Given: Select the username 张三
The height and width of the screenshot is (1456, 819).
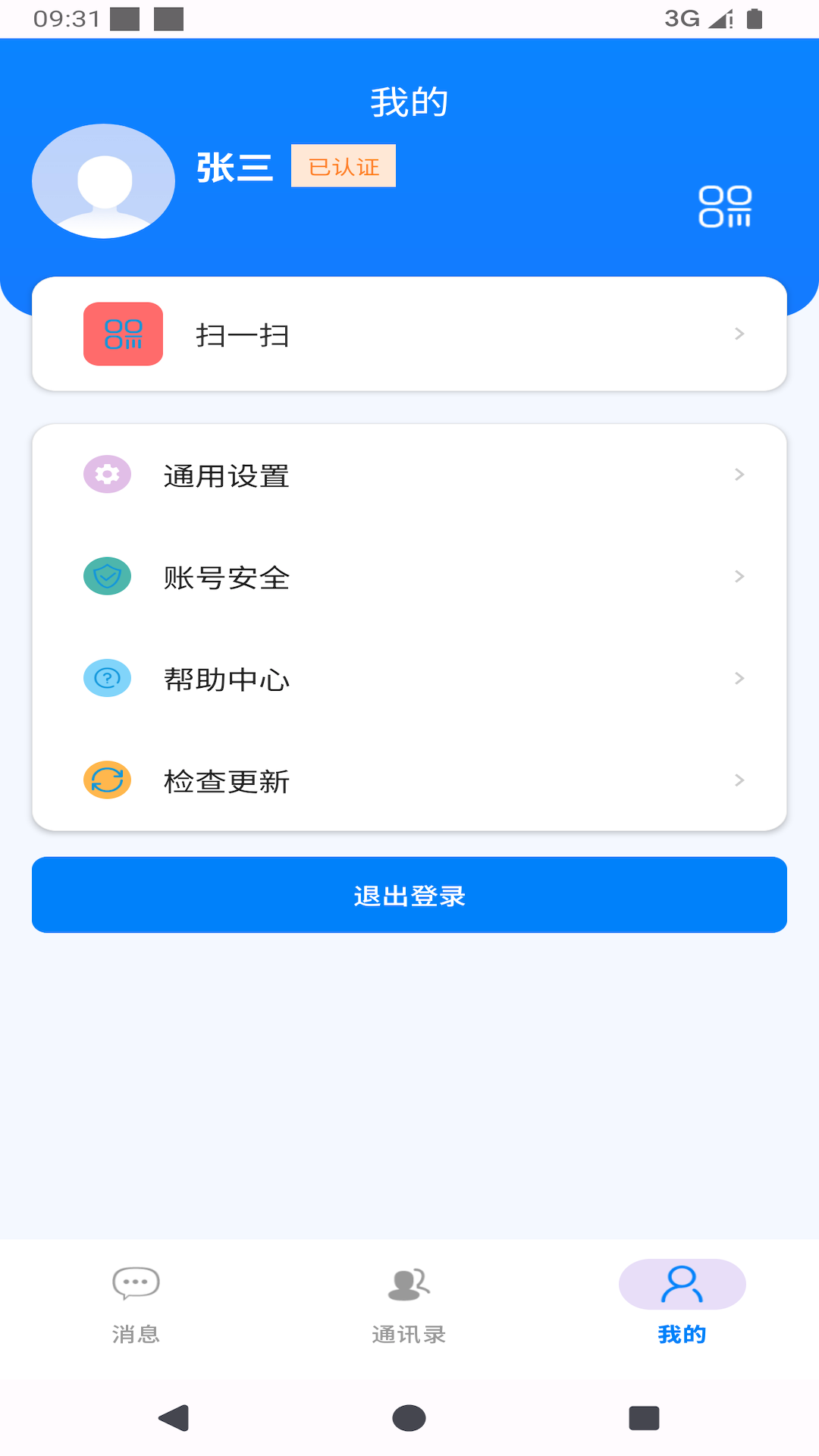Looking at the screenshot, I should [x=235, y=168].
